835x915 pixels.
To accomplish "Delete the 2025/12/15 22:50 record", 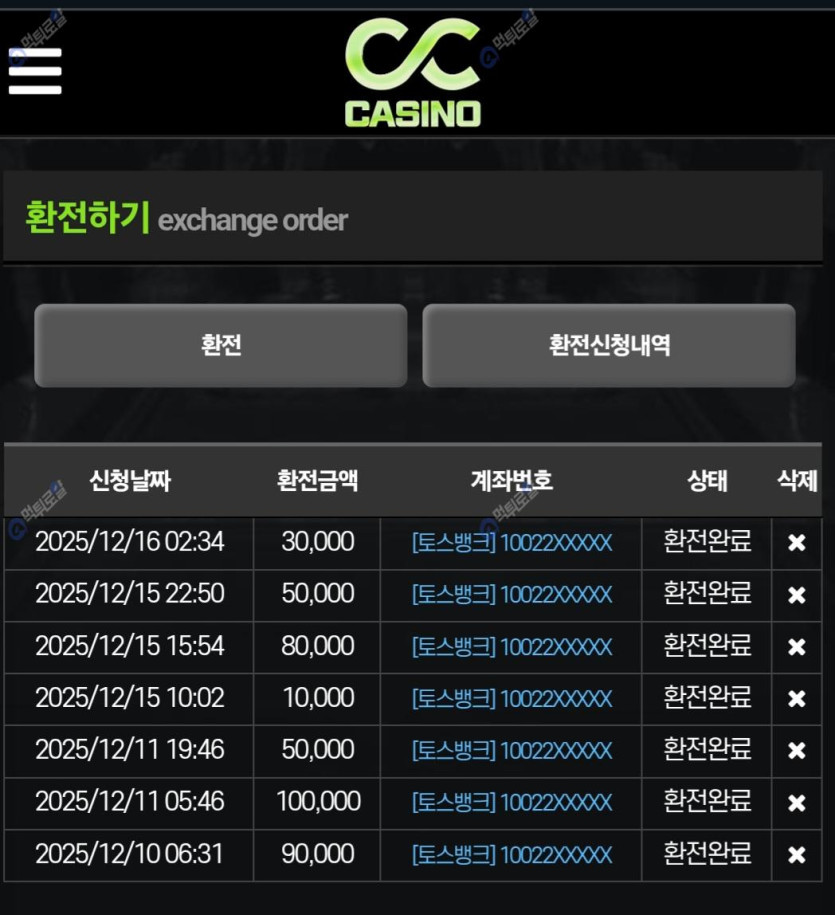I will pos(796,595).
